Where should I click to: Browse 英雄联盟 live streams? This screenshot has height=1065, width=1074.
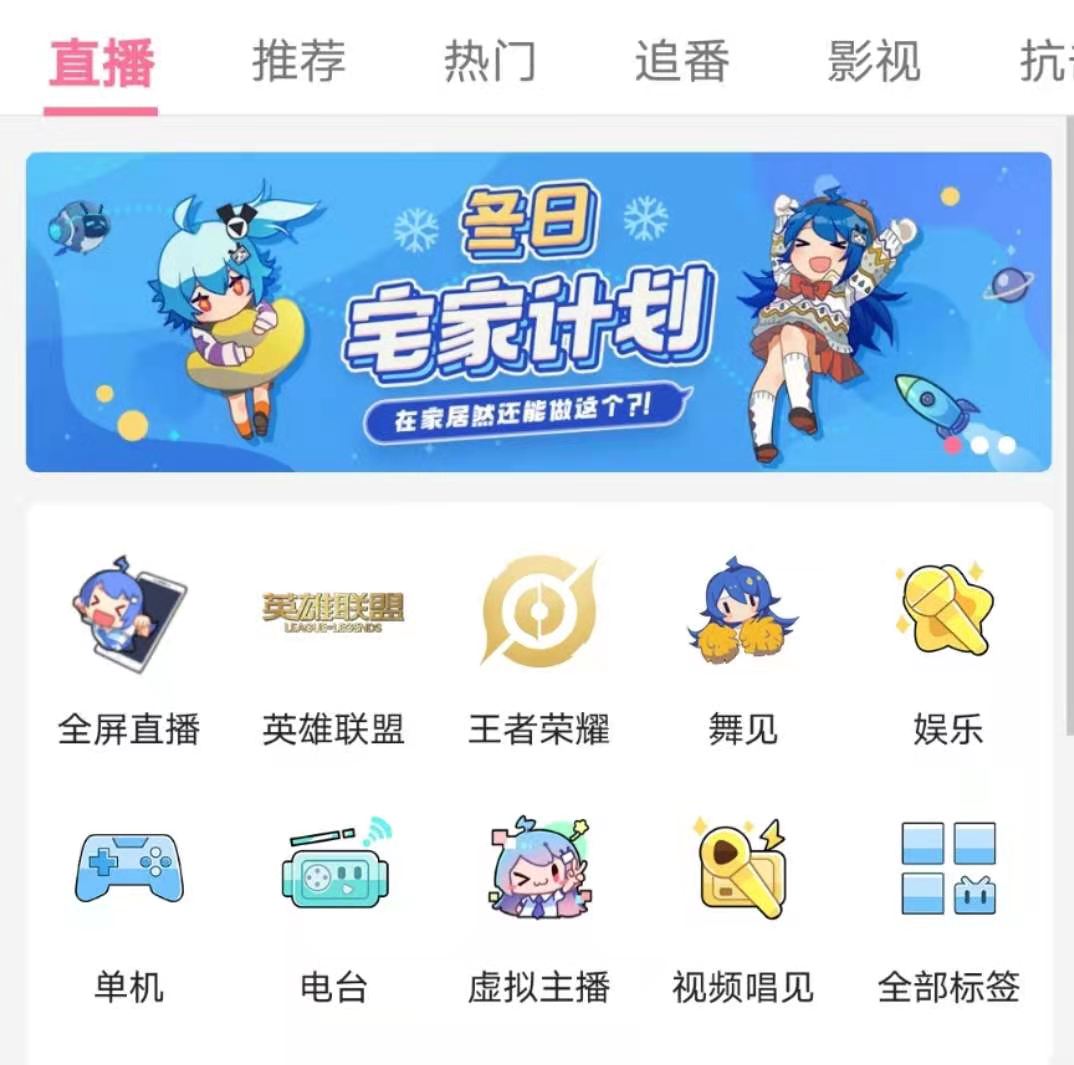click(x=333, y=650)
